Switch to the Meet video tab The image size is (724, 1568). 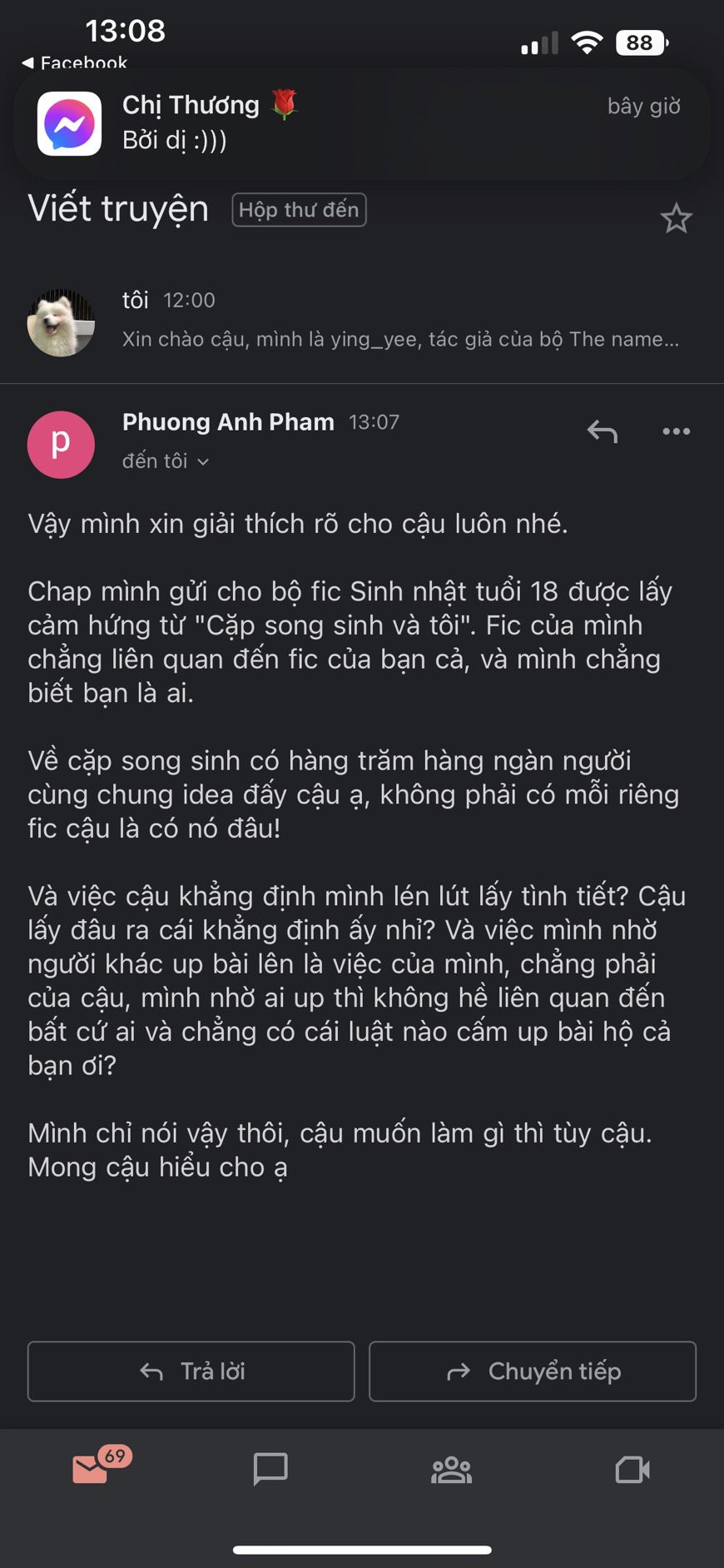point(632,1470)
